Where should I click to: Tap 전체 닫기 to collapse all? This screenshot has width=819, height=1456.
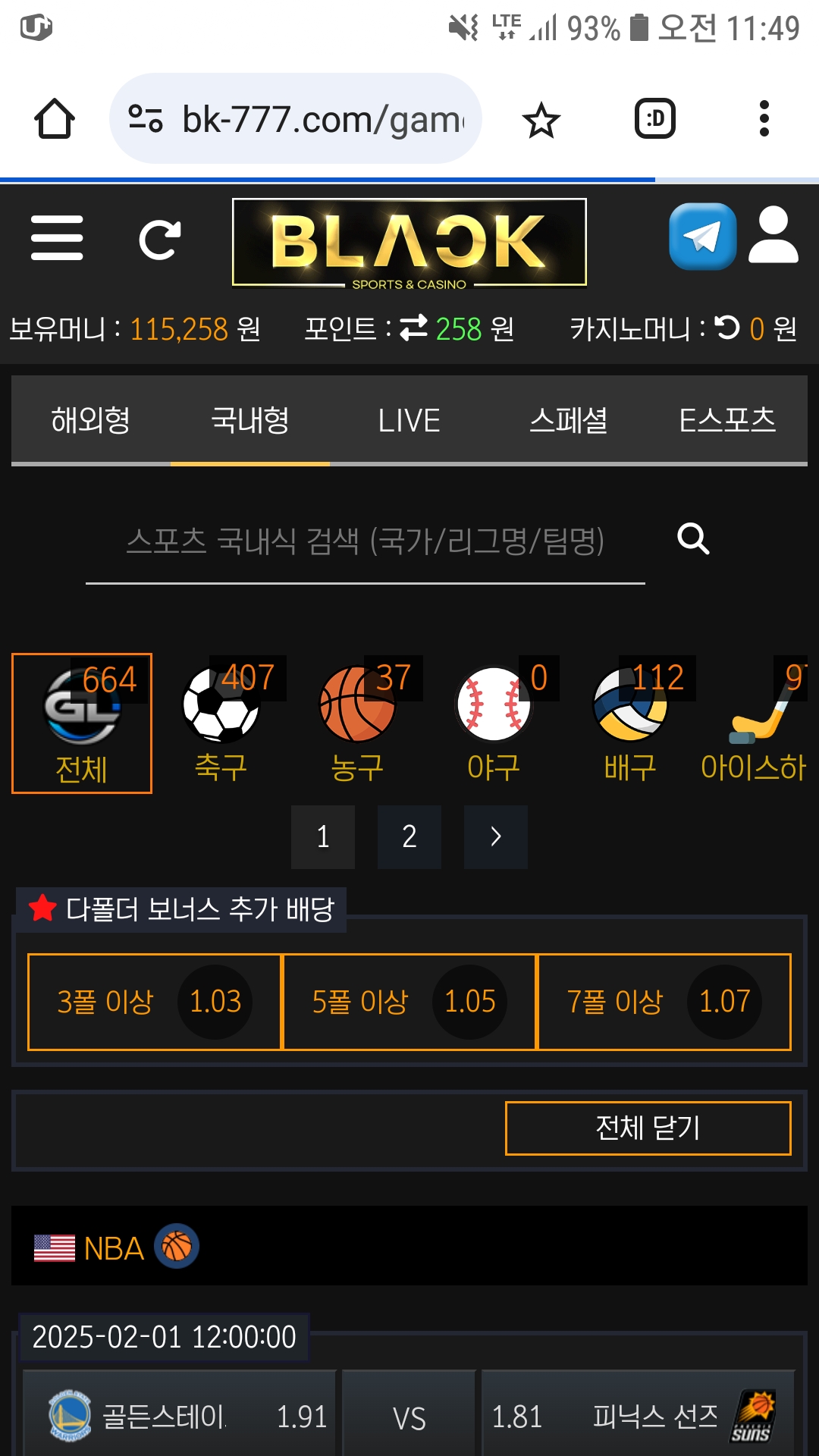pyautogui.click(x=648, y=1128)
